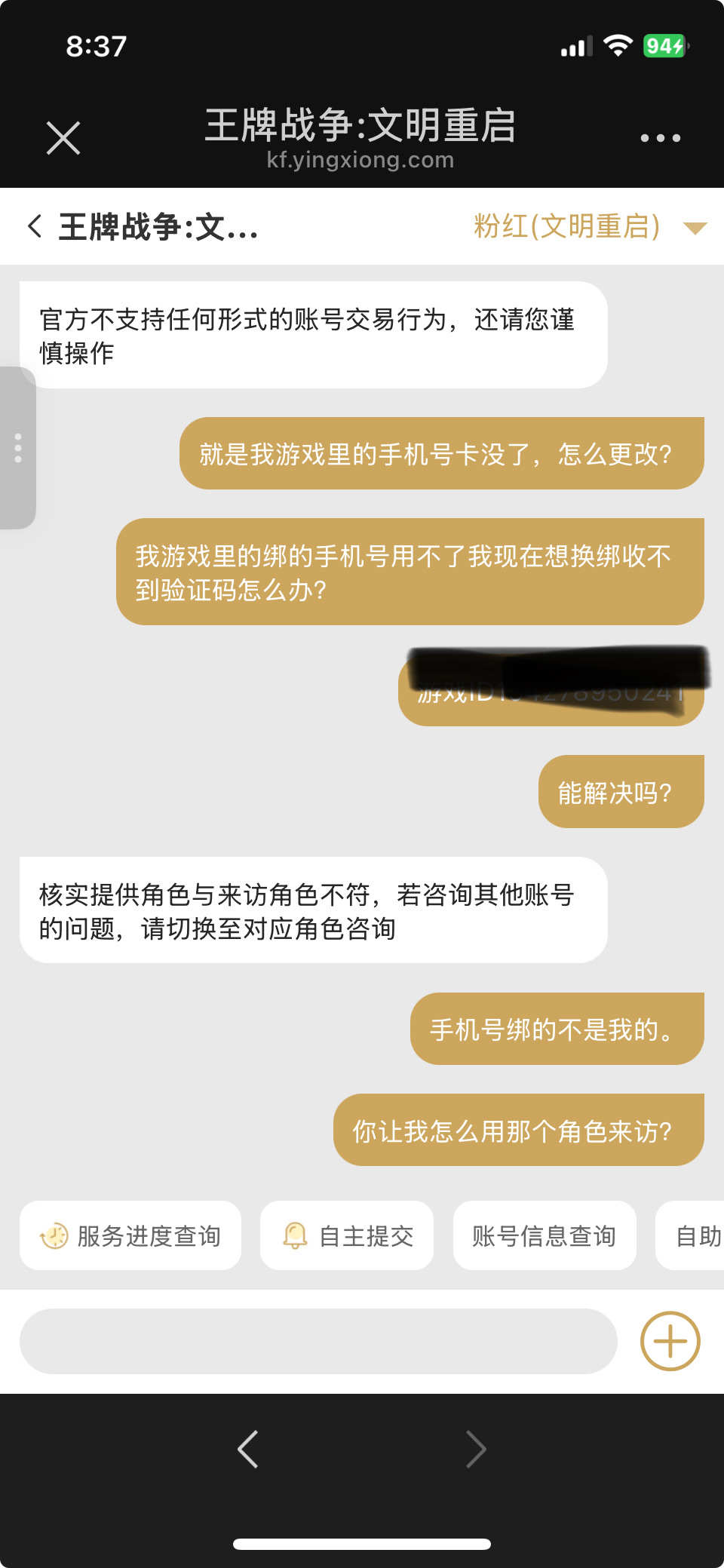Tap the browser forward arrow
Image resolution: width=724 pixels, height=1568 pixels.
476,1449
